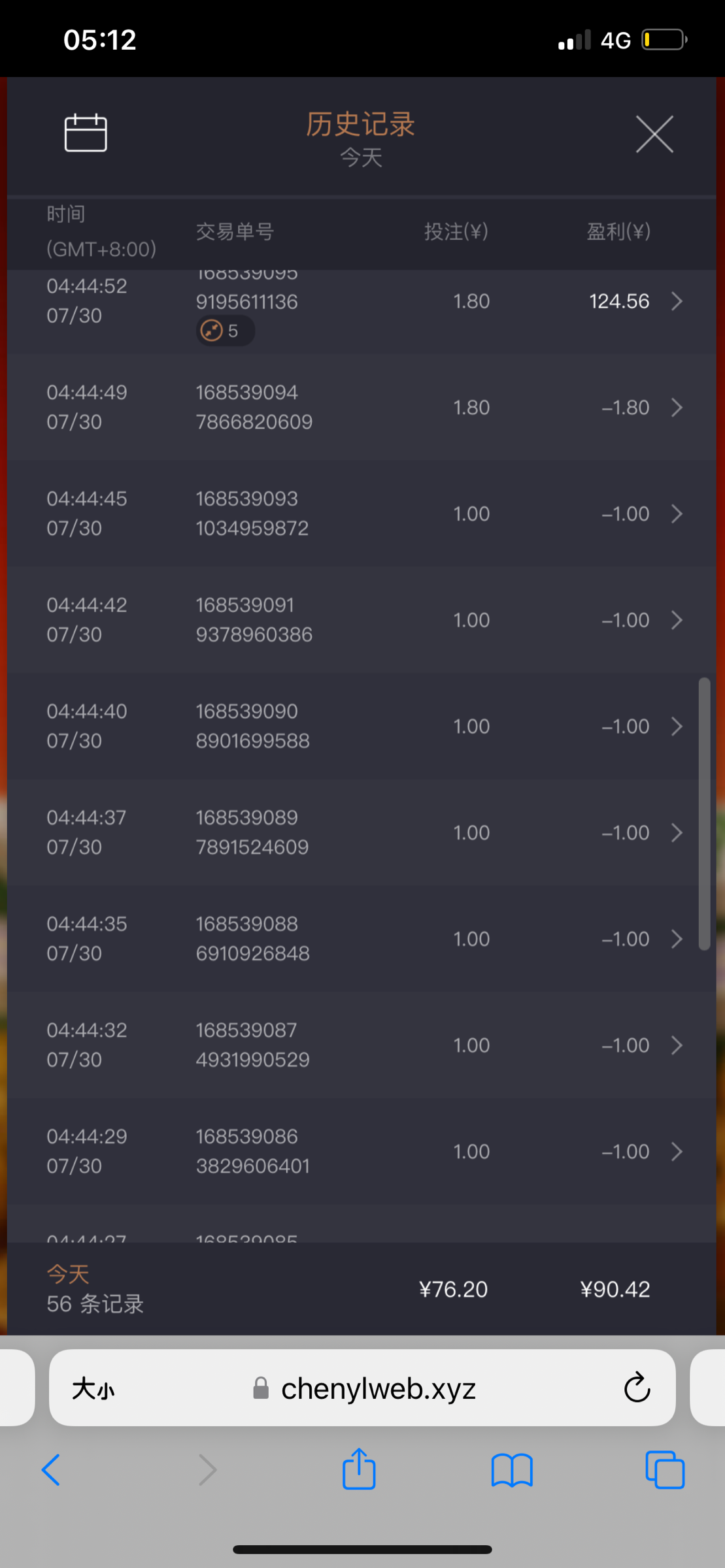
Task: Tap the chenylweb.xyz address bar
Action: [378, 1388]
